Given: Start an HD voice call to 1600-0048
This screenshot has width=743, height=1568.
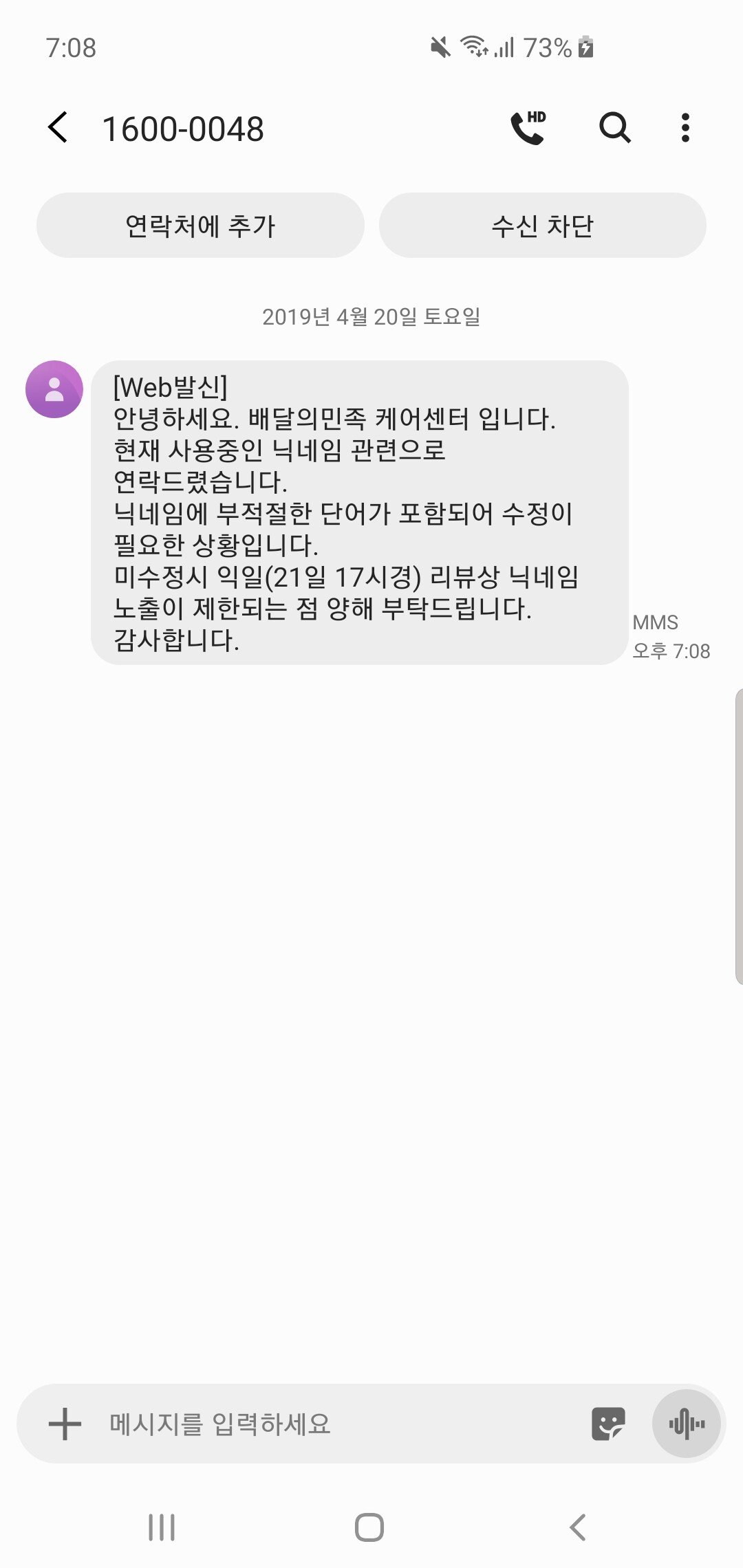Looking at the screenshot, I should (x=526, y=129).
